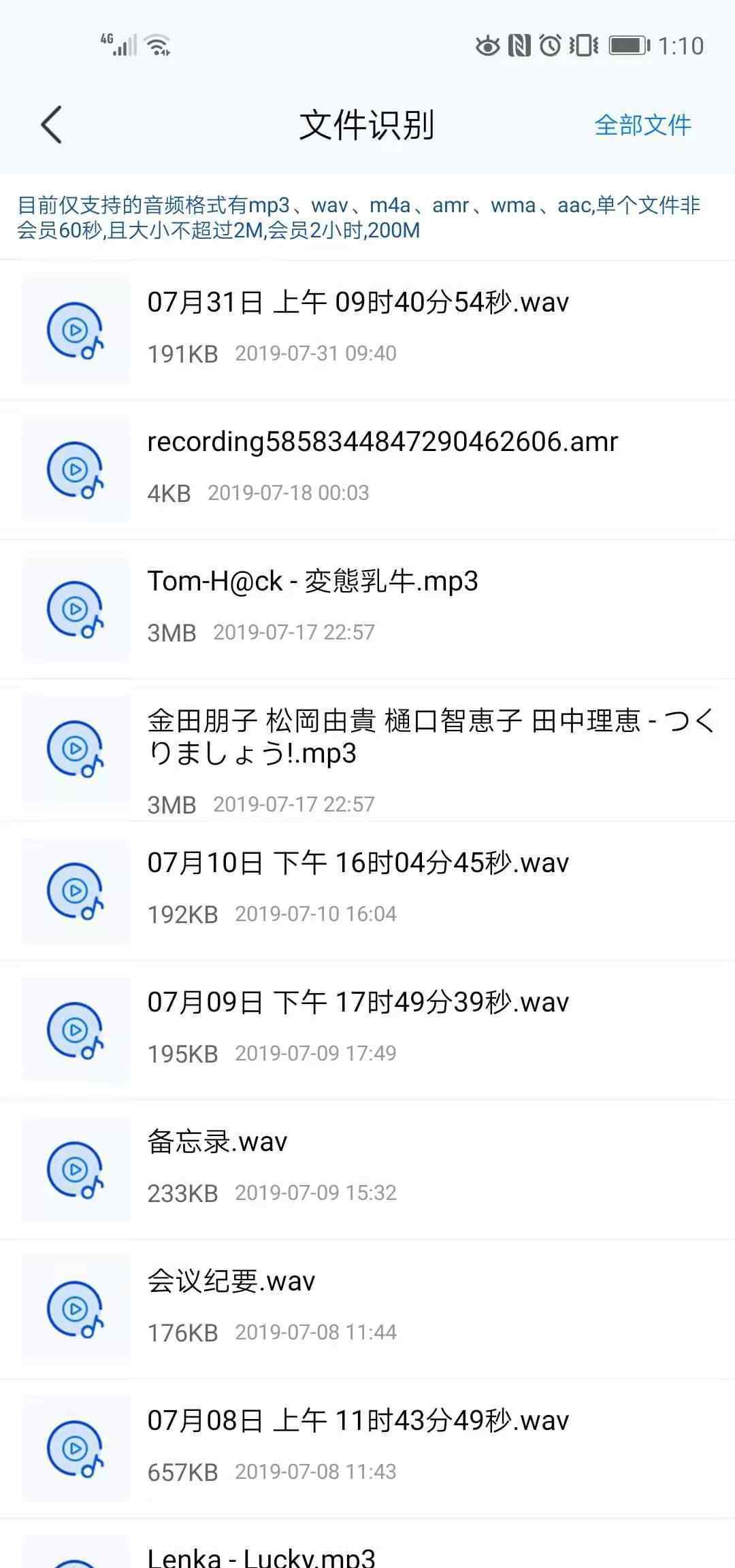This screenshot has width=735, height=1568.
Task: Pick the 07月09日 下午 17时49分39秒.wav file
Action: pos(367,1031)
